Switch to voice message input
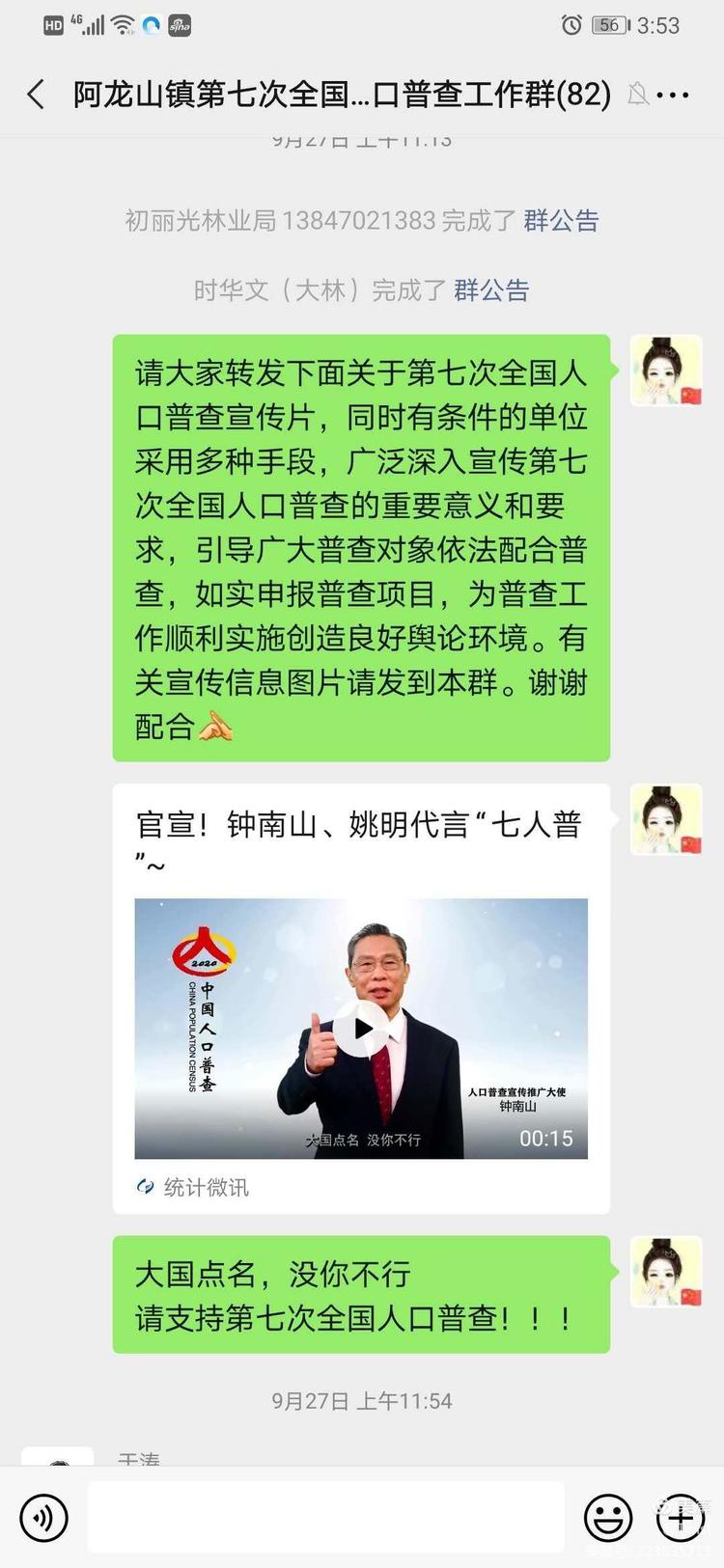The image size is (724, 1568). click(x=43, y=1518)
